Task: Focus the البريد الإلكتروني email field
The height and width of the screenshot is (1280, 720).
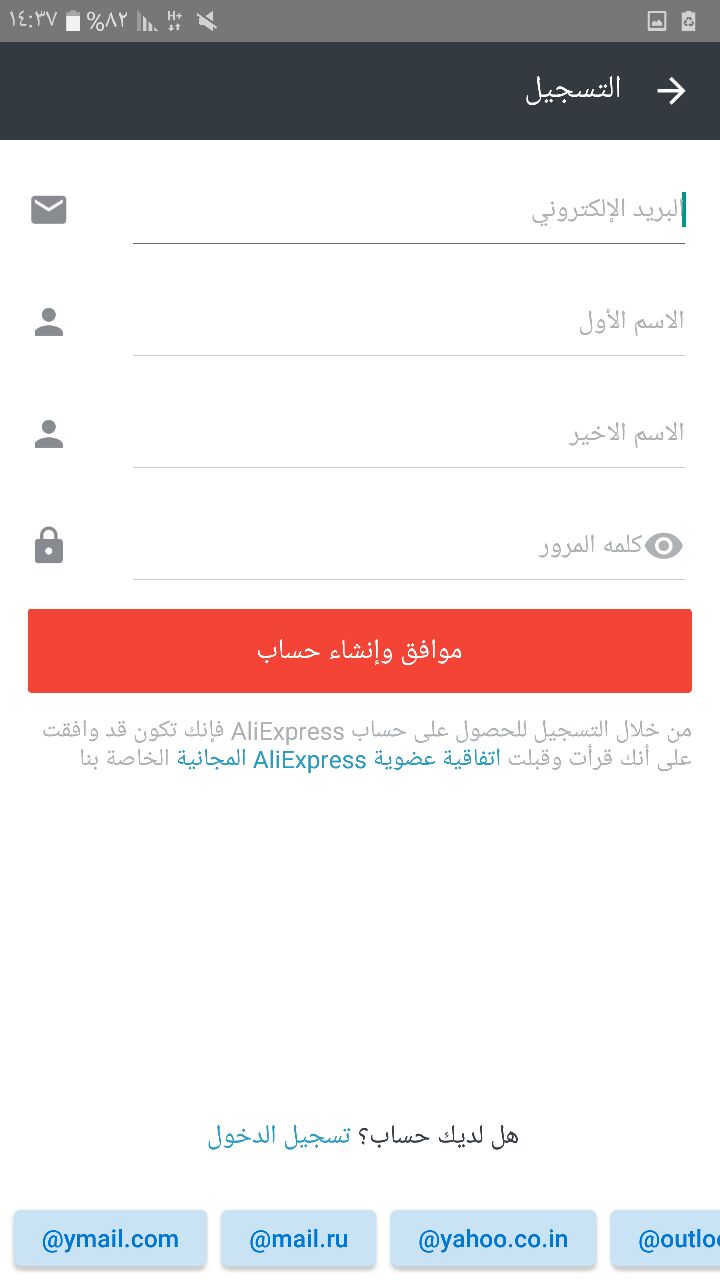Action: [x=408, y=210]
